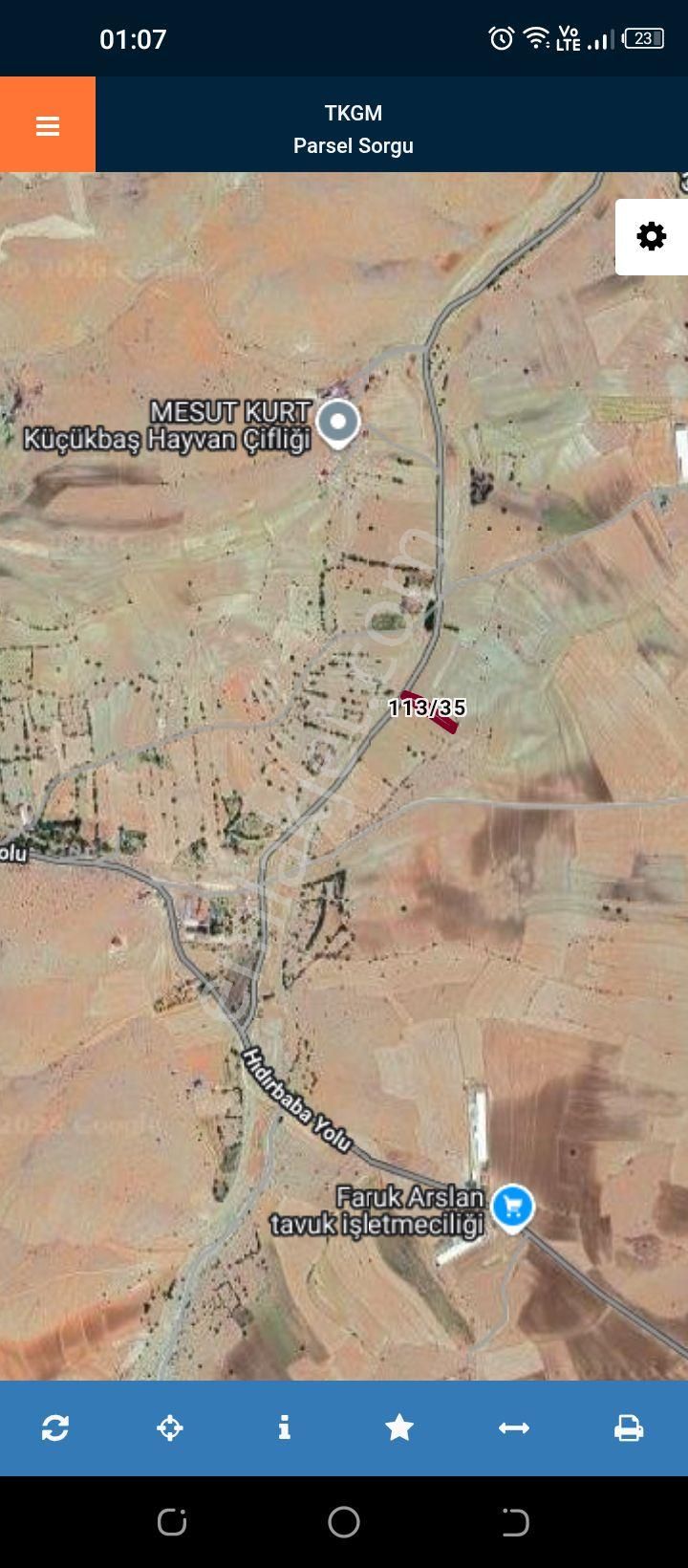
Task: Print the map with the printer icon
Action: coord(628,1428)
